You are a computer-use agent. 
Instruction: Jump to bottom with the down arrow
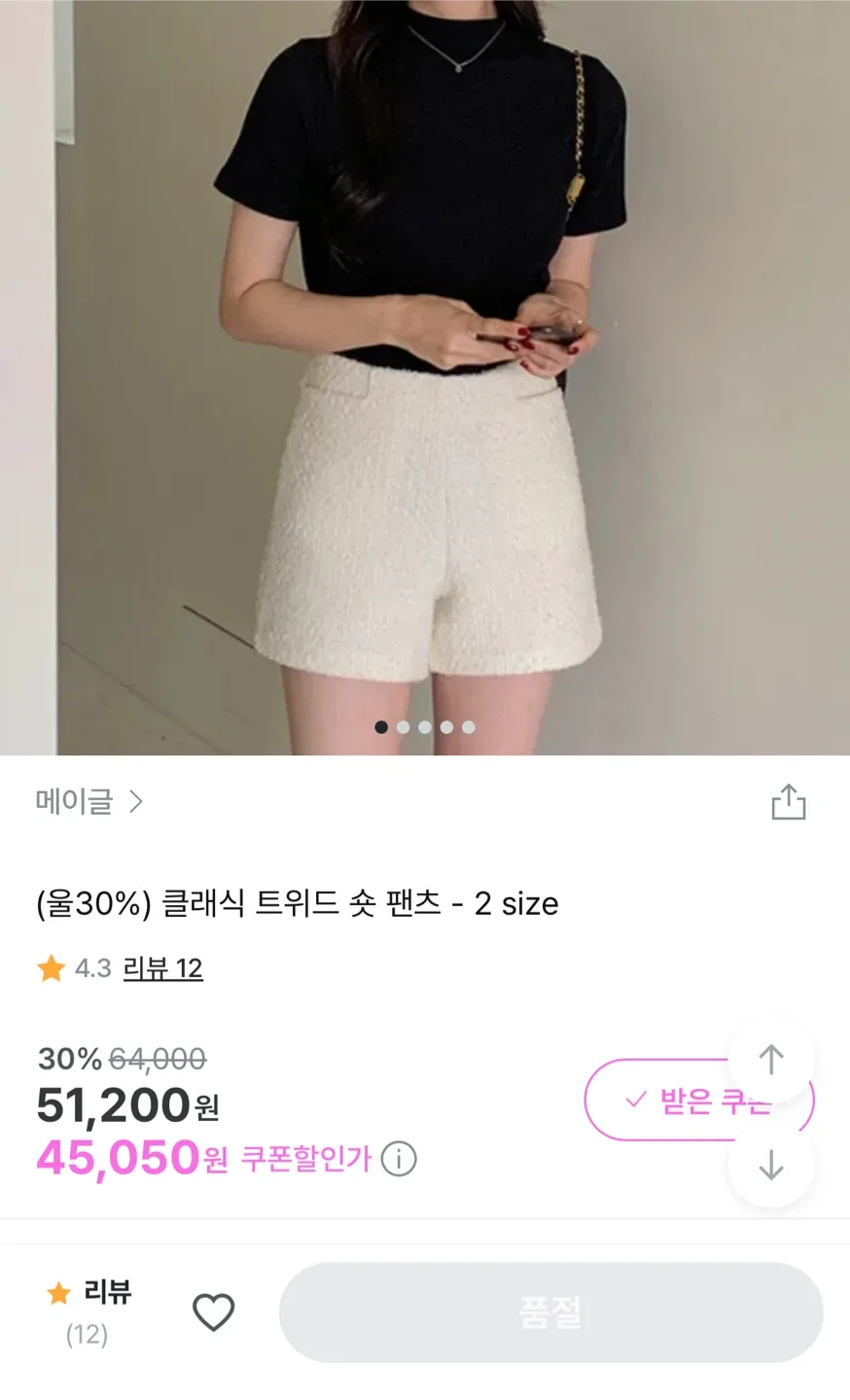click(x=771, y=1165)
